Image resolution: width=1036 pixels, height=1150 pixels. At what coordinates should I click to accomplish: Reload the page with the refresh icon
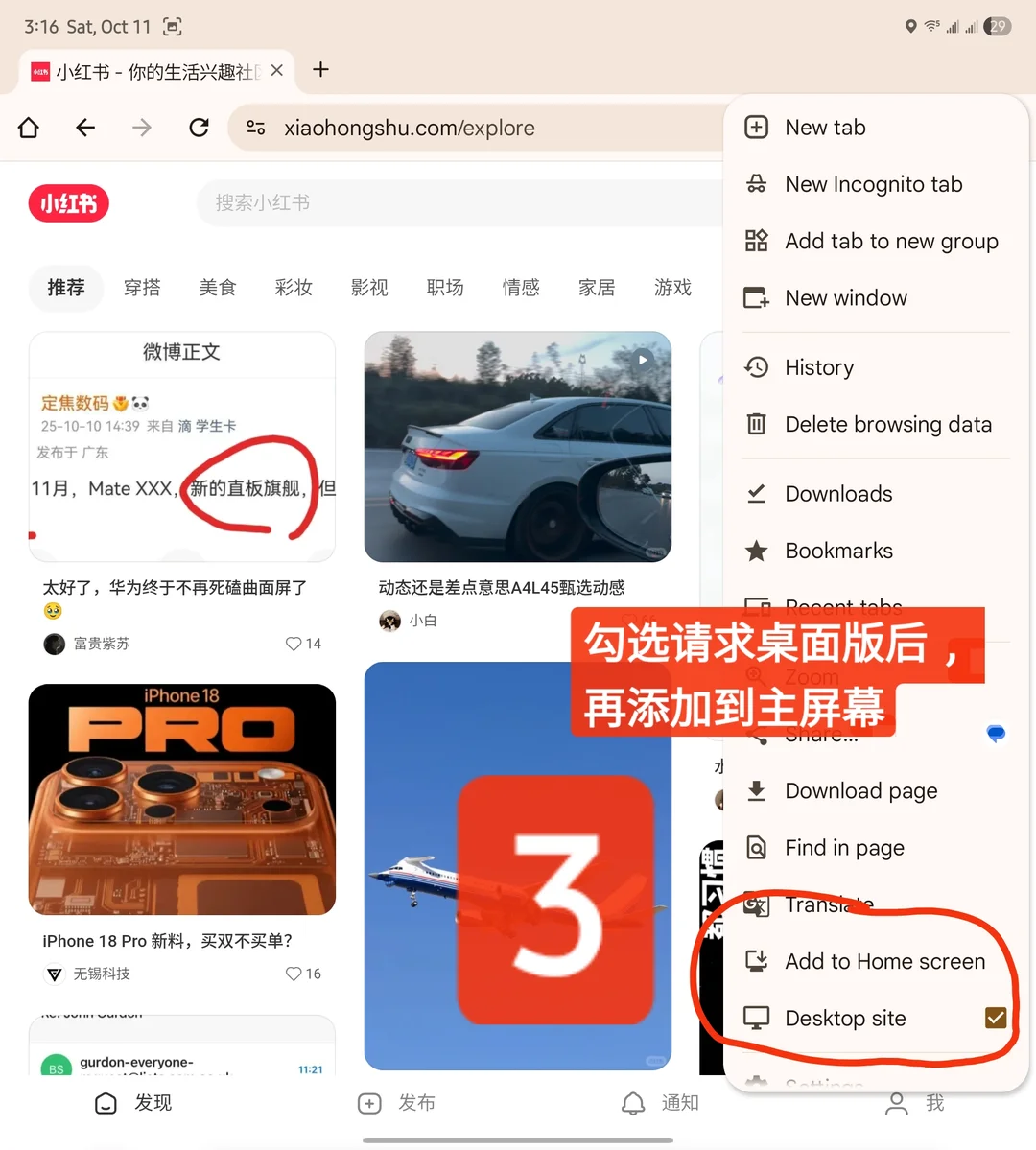click(x=199, y=128)
